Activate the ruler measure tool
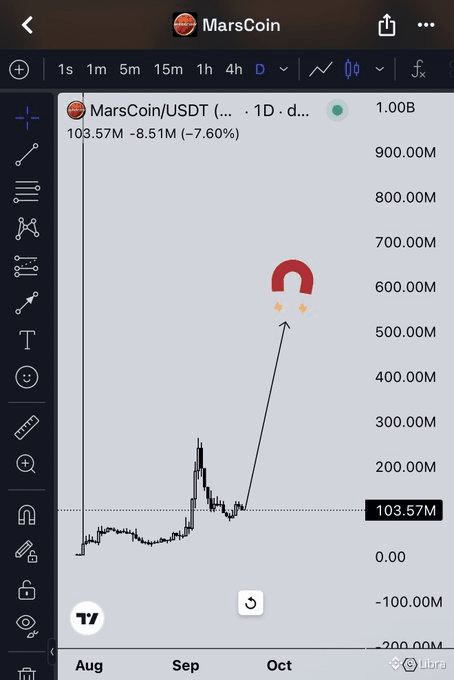Screen dimensions: 454x680 coord(27,428)
